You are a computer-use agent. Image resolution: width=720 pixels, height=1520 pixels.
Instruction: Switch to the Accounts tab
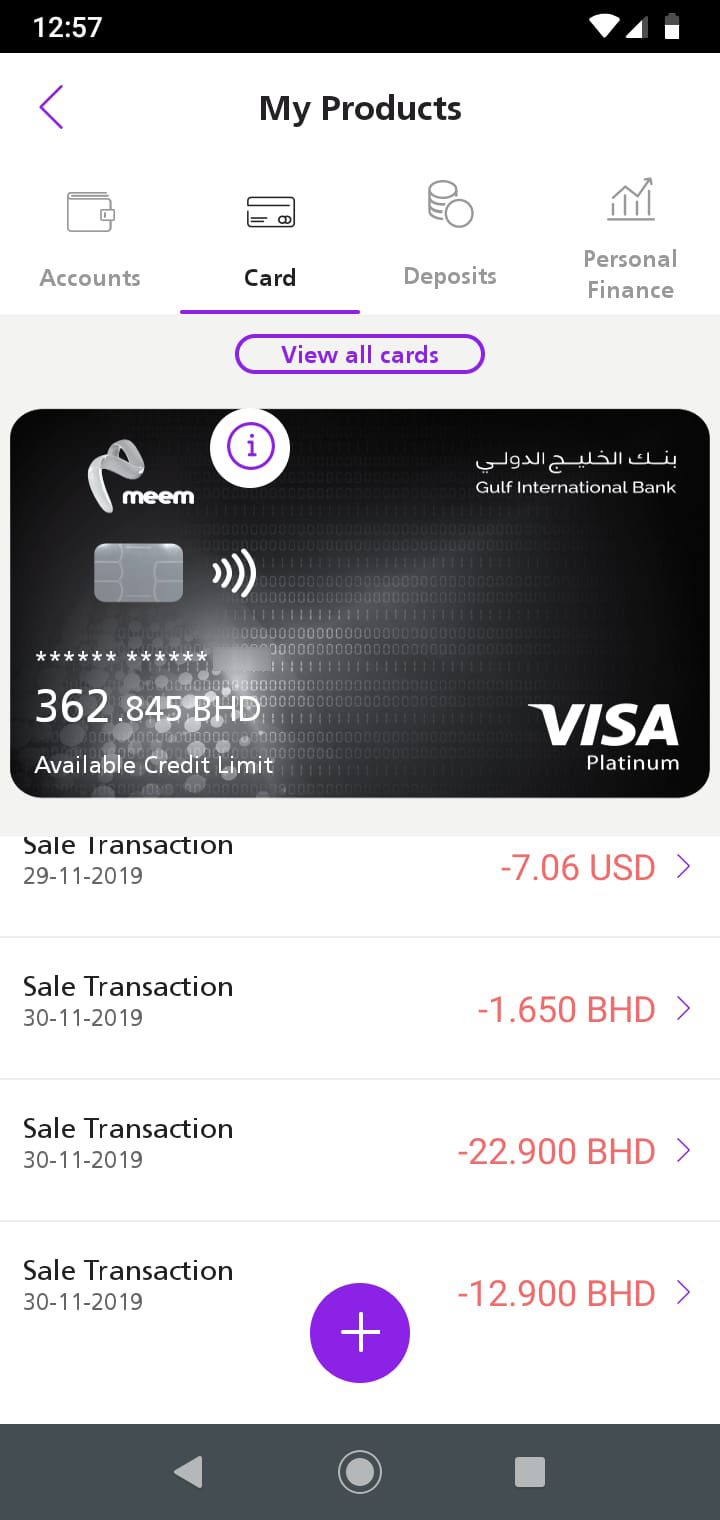point(90,240)
